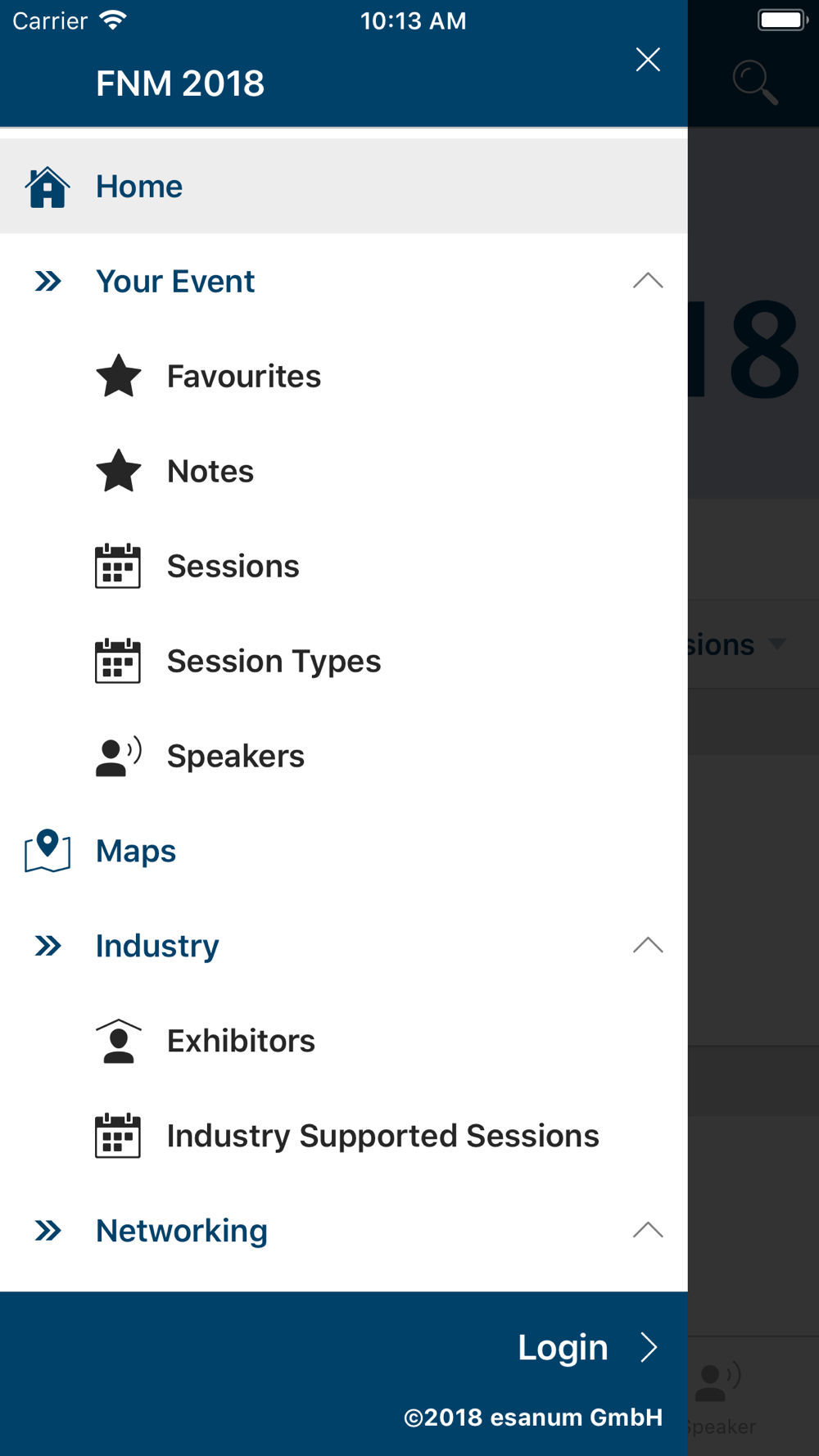Open the Speakers list
The width and height of the screenshot is (819, 1456).
pyautogui.click(x=344, y=756)
